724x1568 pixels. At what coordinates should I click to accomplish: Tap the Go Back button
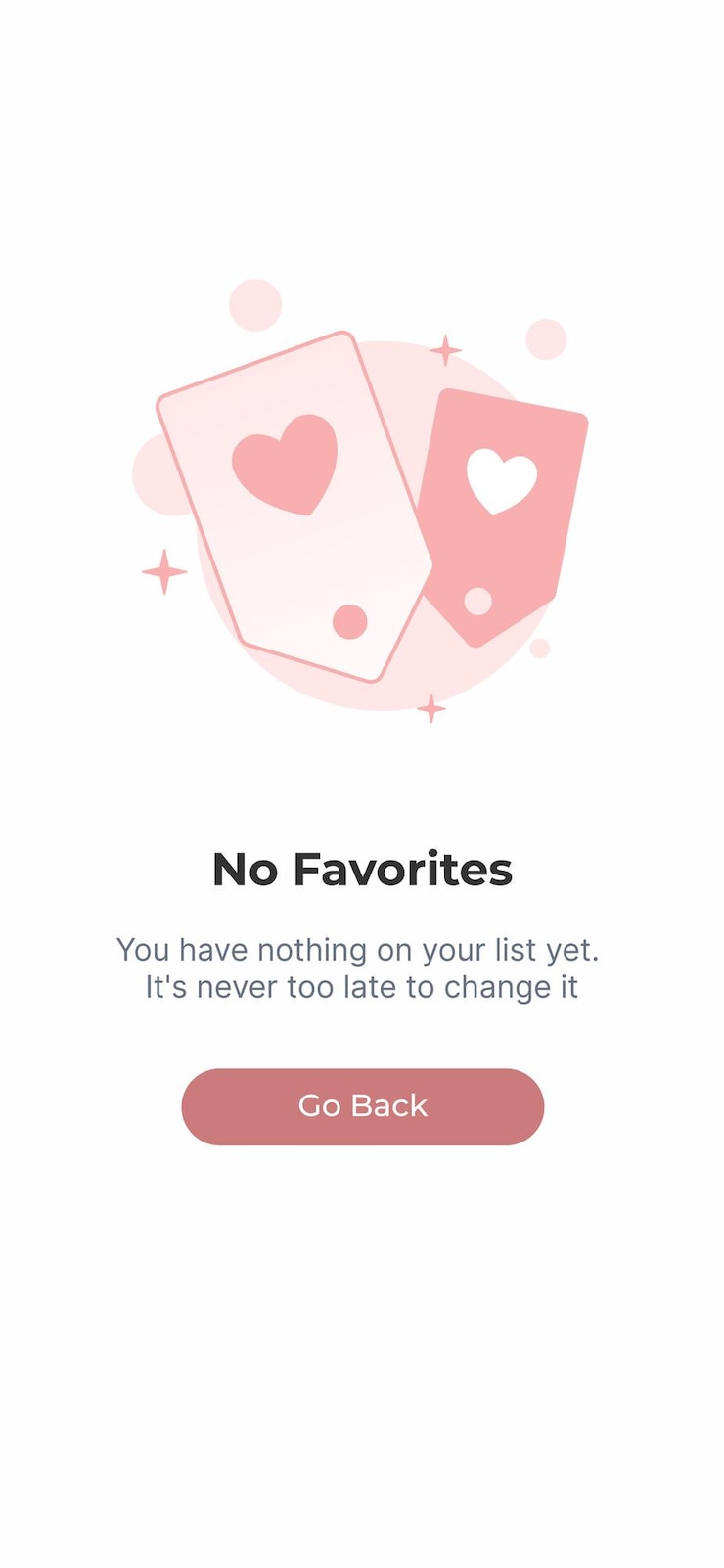tap(362, 1106)
